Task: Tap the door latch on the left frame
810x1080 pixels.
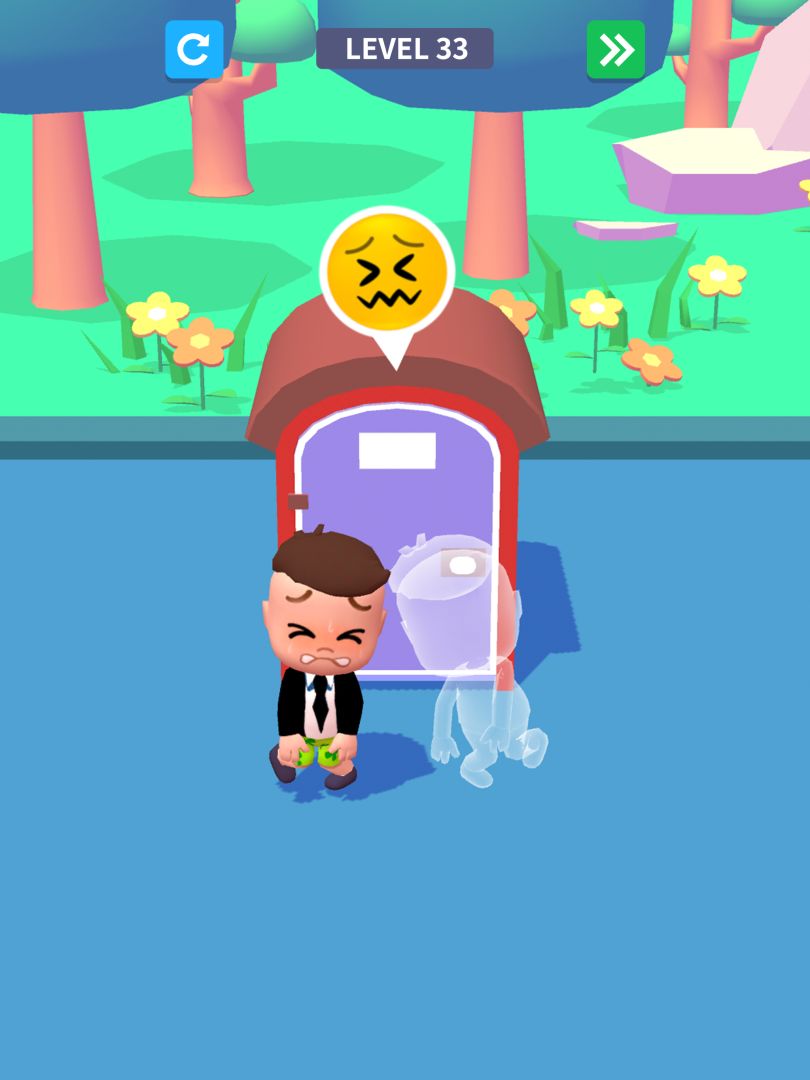Action: (295, 500)
